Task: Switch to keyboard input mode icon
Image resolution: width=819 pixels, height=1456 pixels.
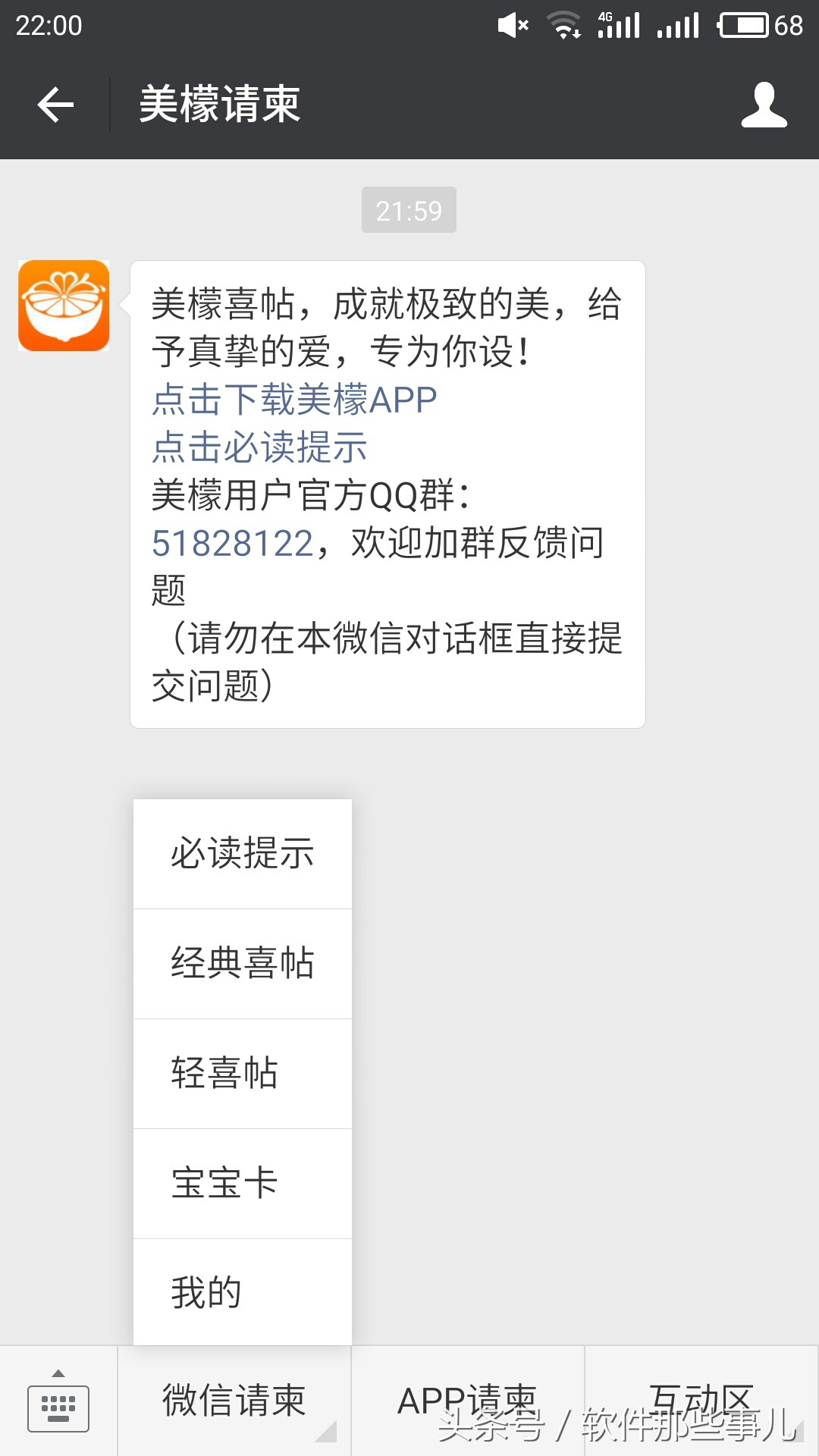Action: tap(59, 1407)
